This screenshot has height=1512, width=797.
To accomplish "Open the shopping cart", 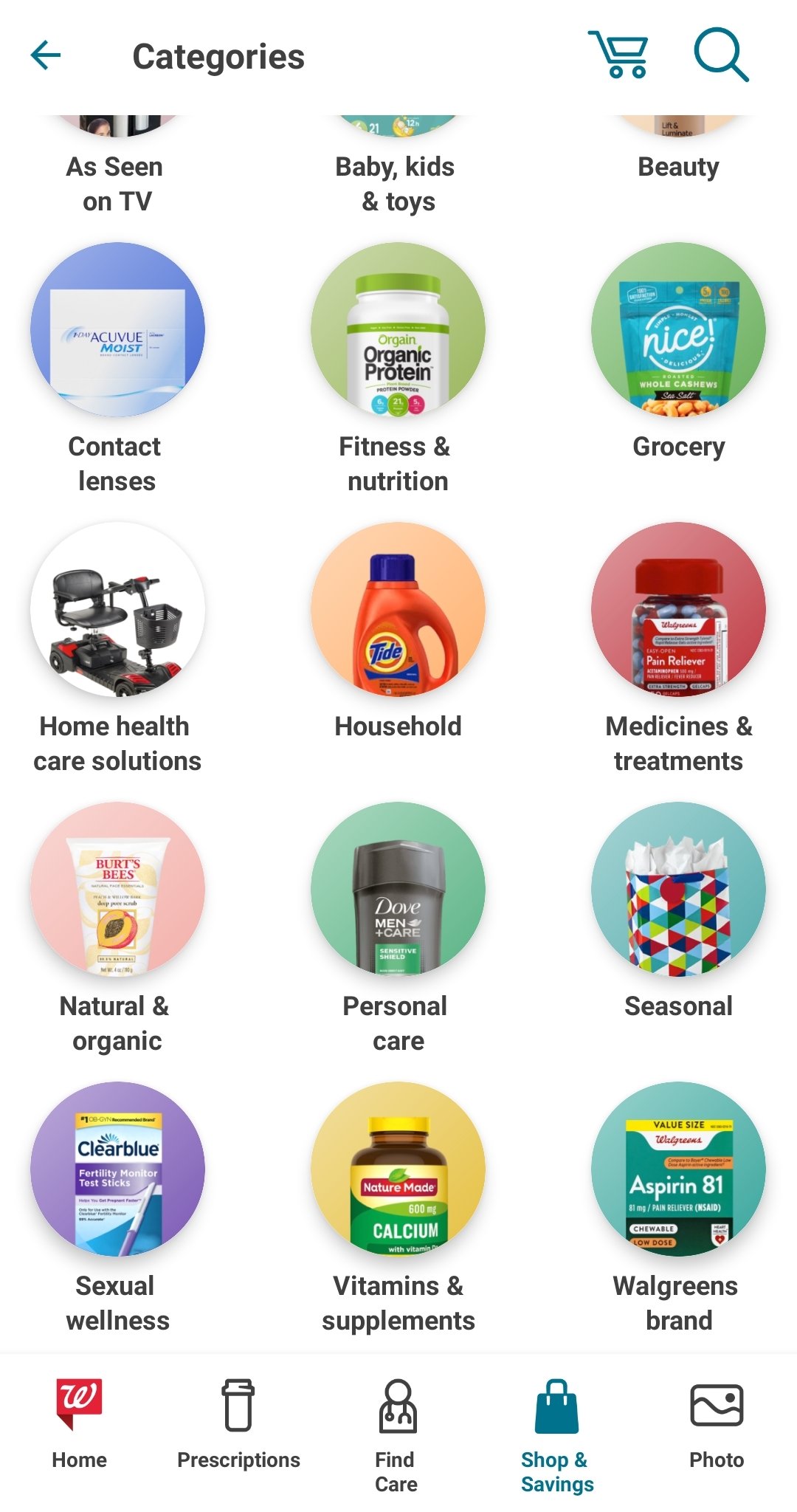I will point(618,54).
